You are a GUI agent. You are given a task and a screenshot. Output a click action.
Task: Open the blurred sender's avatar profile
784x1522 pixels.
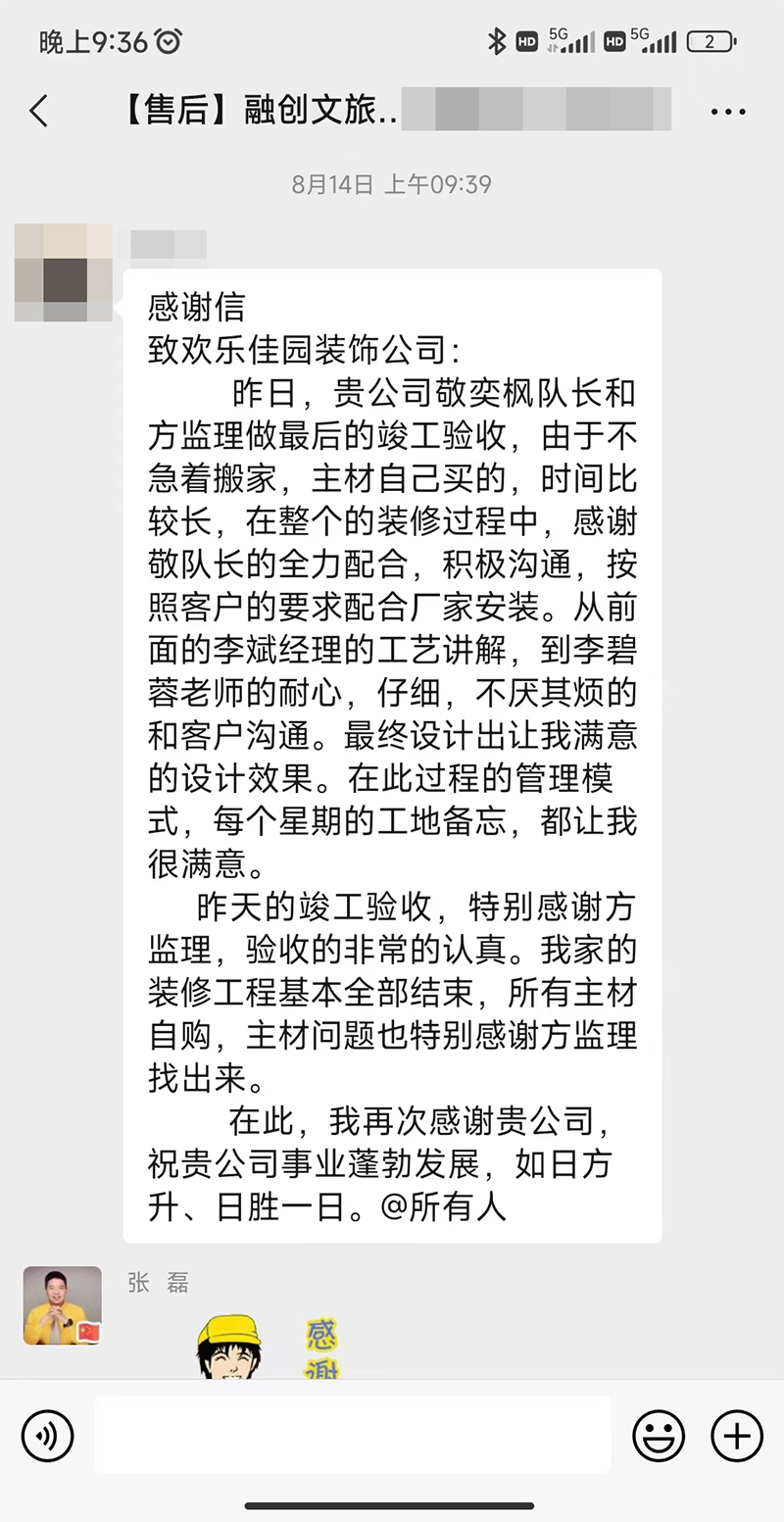(x=64, y=273)
